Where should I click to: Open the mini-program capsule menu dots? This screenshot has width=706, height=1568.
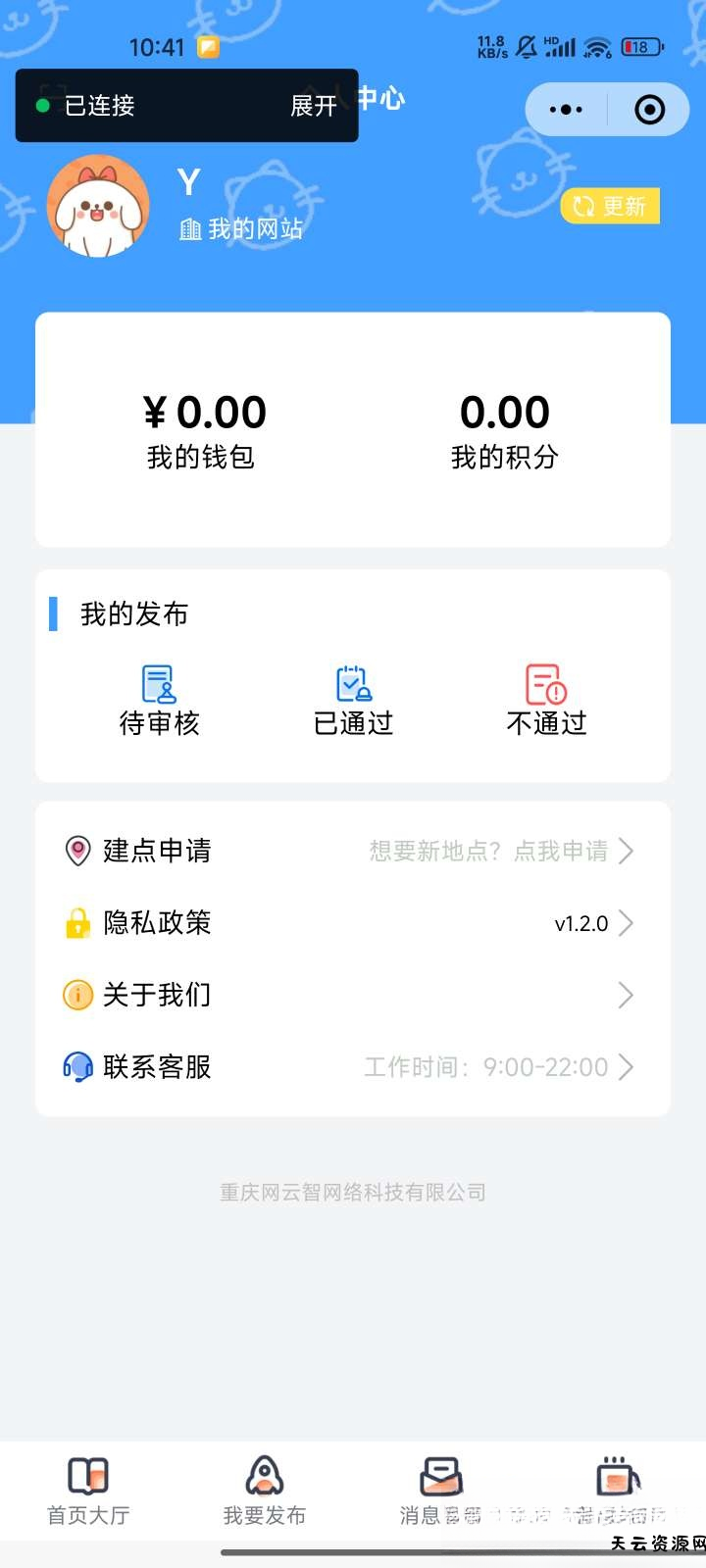click(566, 110)
